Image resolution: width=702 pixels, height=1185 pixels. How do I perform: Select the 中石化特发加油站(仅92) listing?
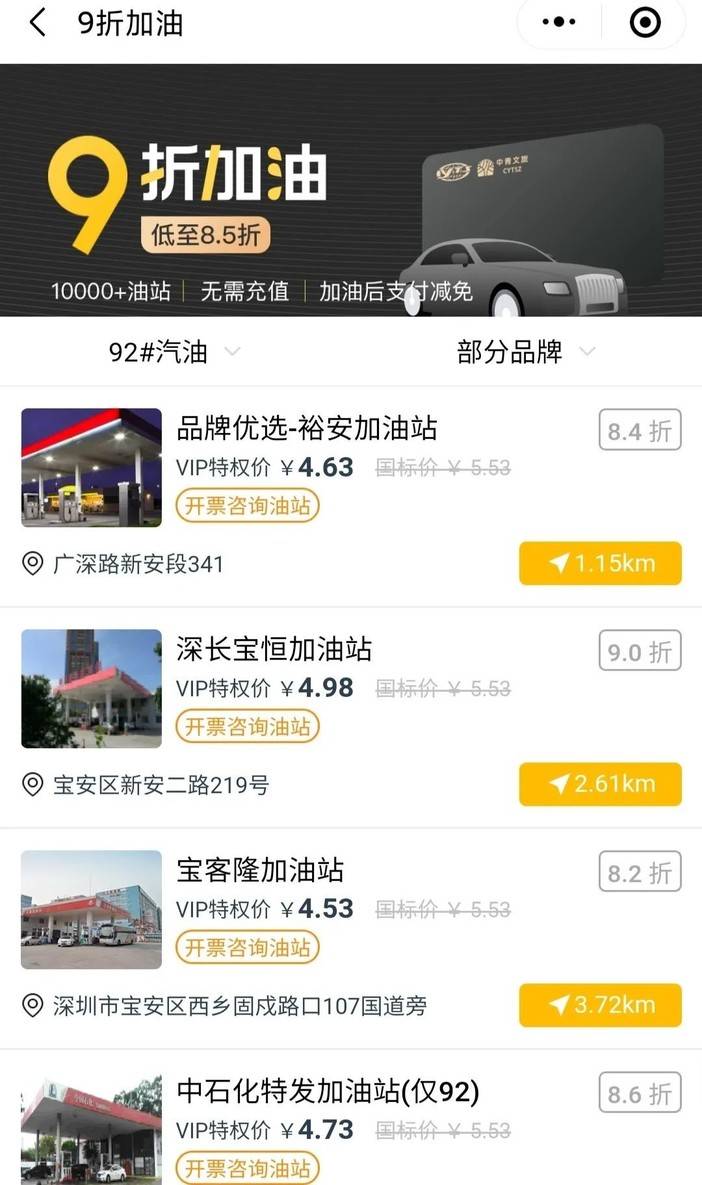[328, 1092]
